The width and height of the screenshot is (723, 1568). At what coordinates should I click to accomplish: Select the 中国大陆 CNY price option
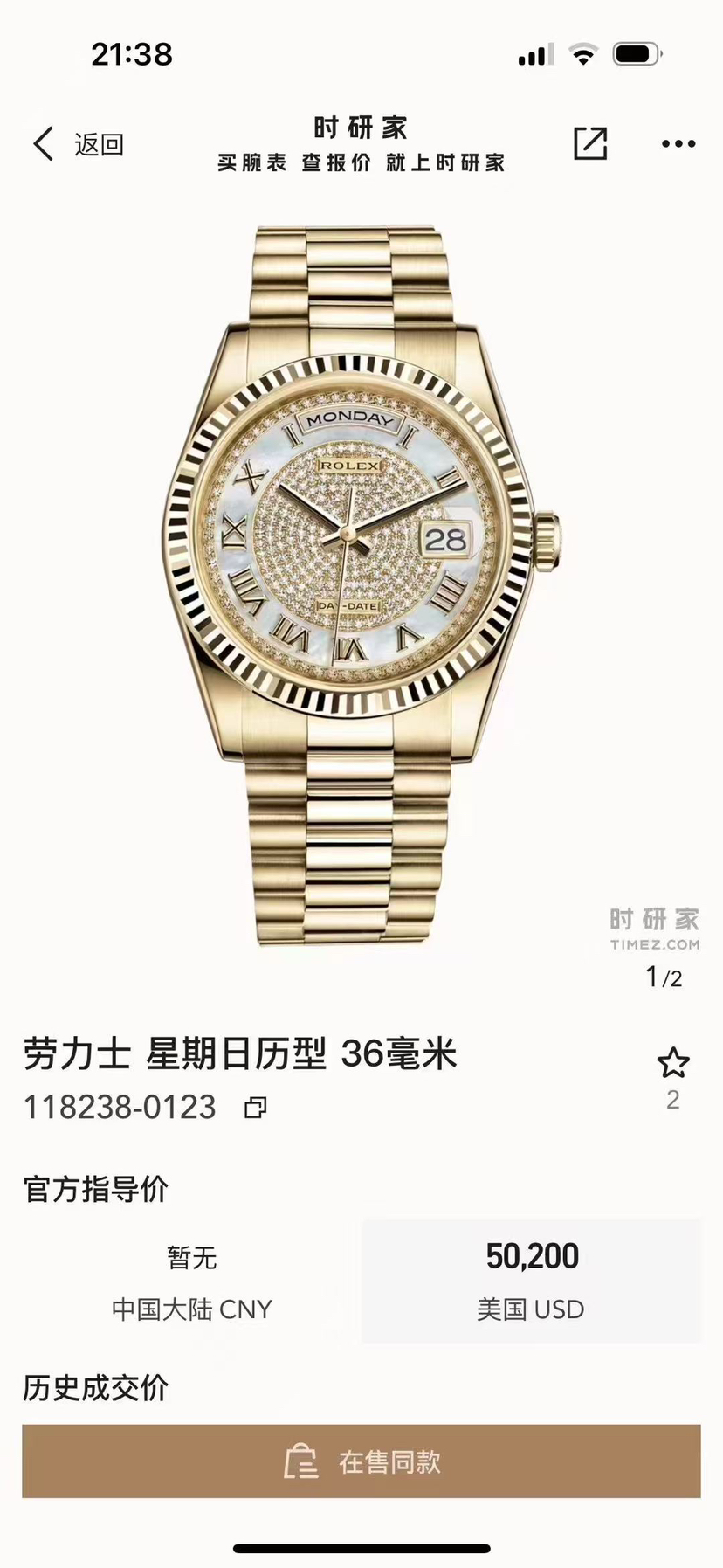point(192,1281)
